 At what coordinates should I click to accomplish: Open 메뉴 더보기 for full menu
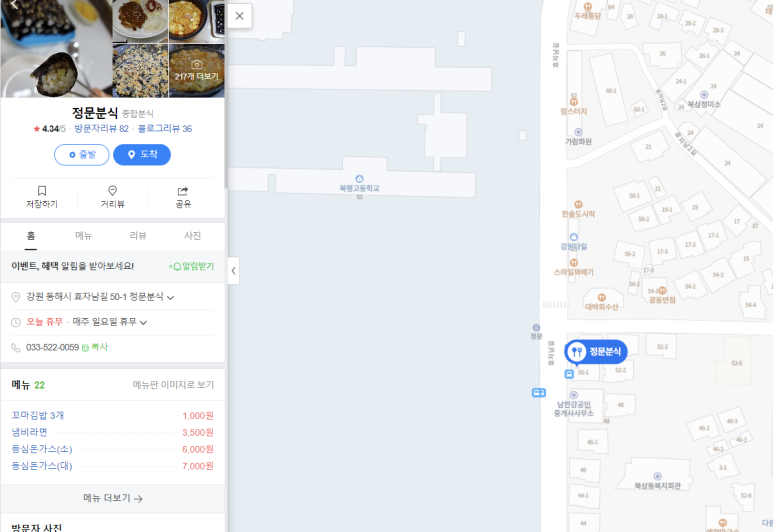[112, 498]
